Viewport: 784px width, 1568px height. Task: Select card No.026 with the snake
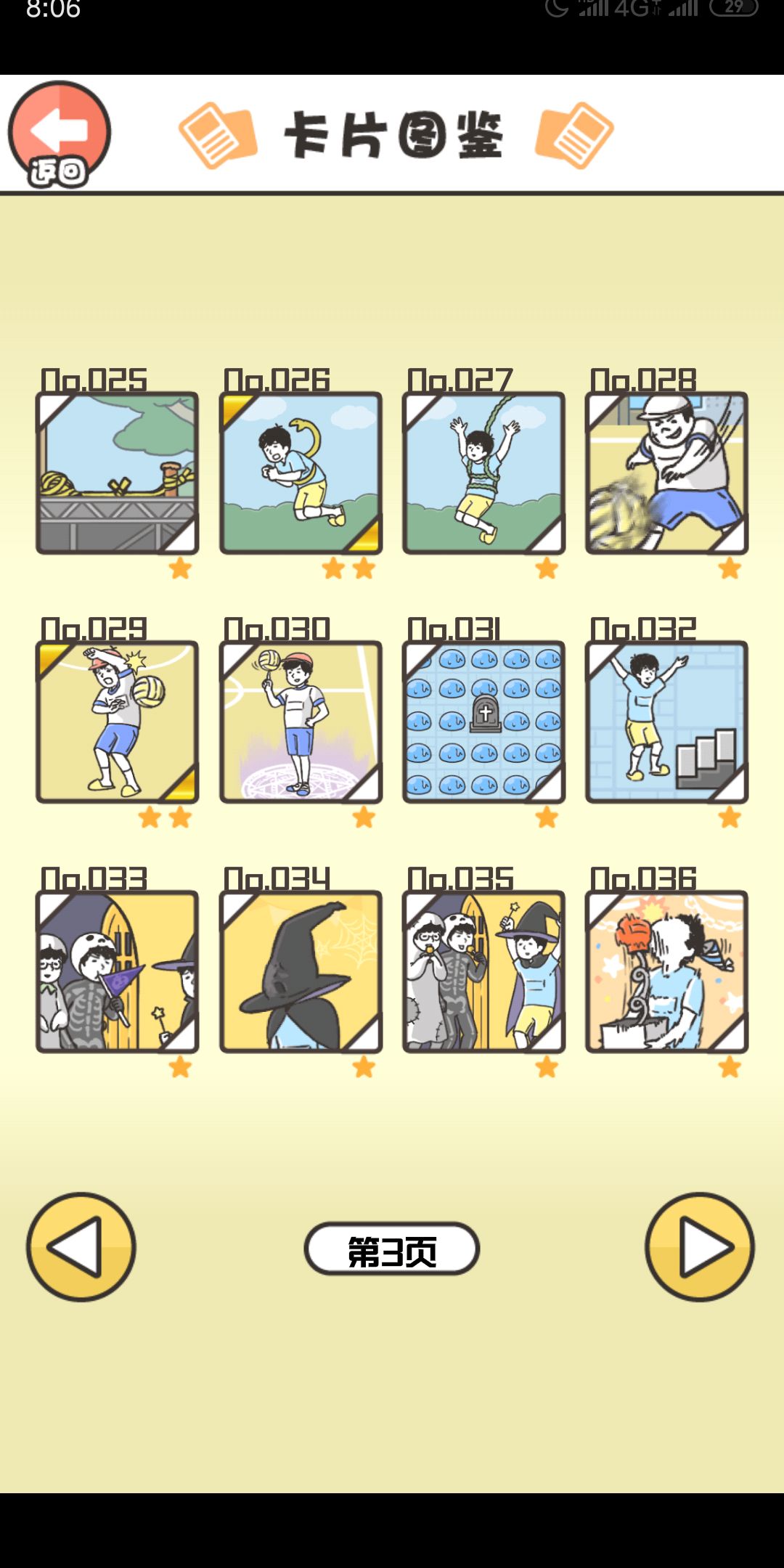coord(299,472)
